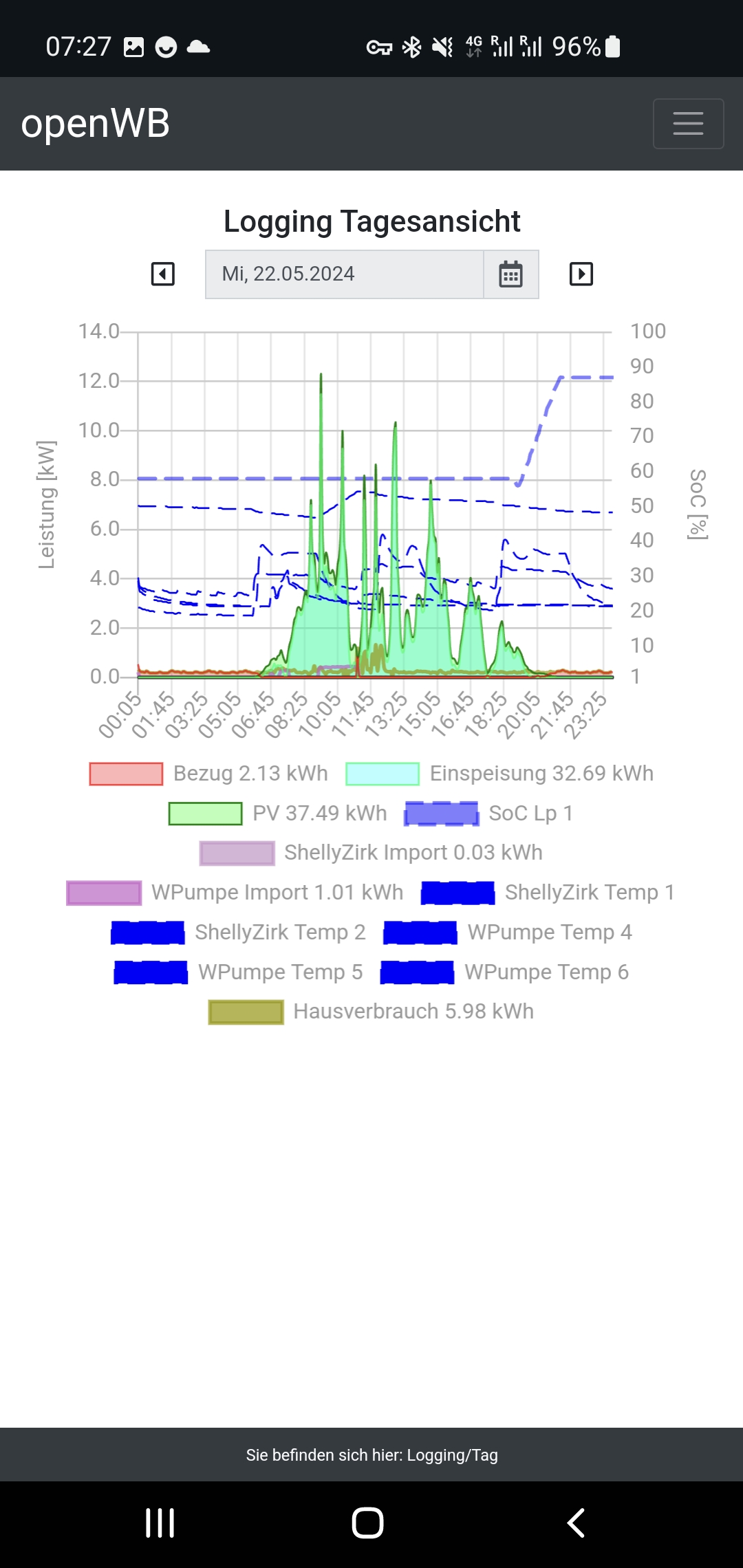This screenshot has width=743, height=1568.
Task: Go to the previous day
Action: (163, 274)
